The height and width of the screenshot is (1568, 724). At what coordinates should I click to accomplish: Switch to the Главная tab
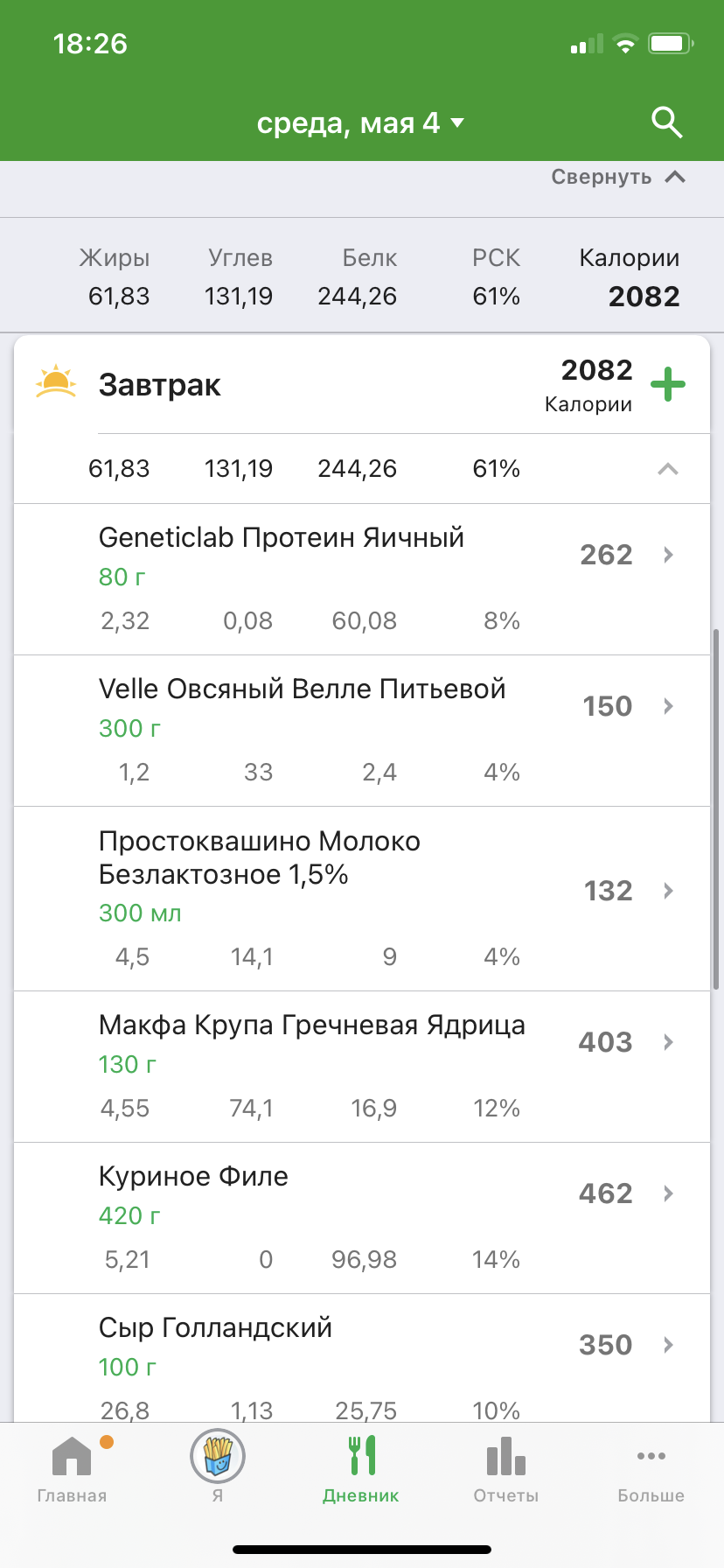coord(73,1470)
